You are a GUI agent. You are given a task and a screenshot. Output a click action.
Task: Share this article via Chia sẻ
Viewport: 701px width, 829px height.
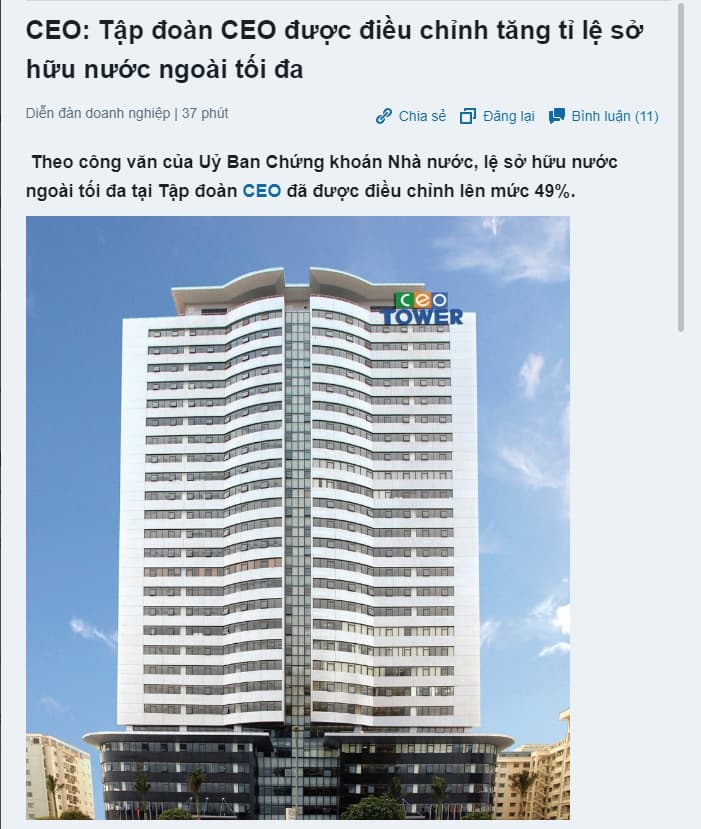pos(411,116)
